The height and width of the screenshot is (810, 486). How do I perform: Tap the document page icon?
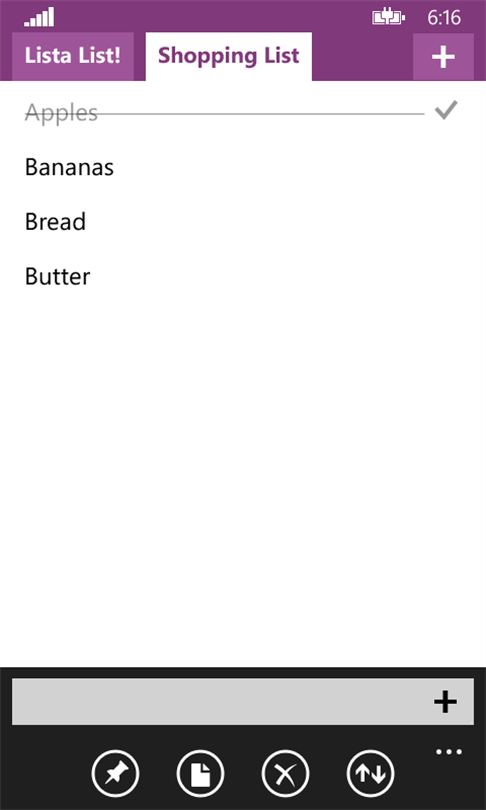pyautogui.click(x=200, y=774)
